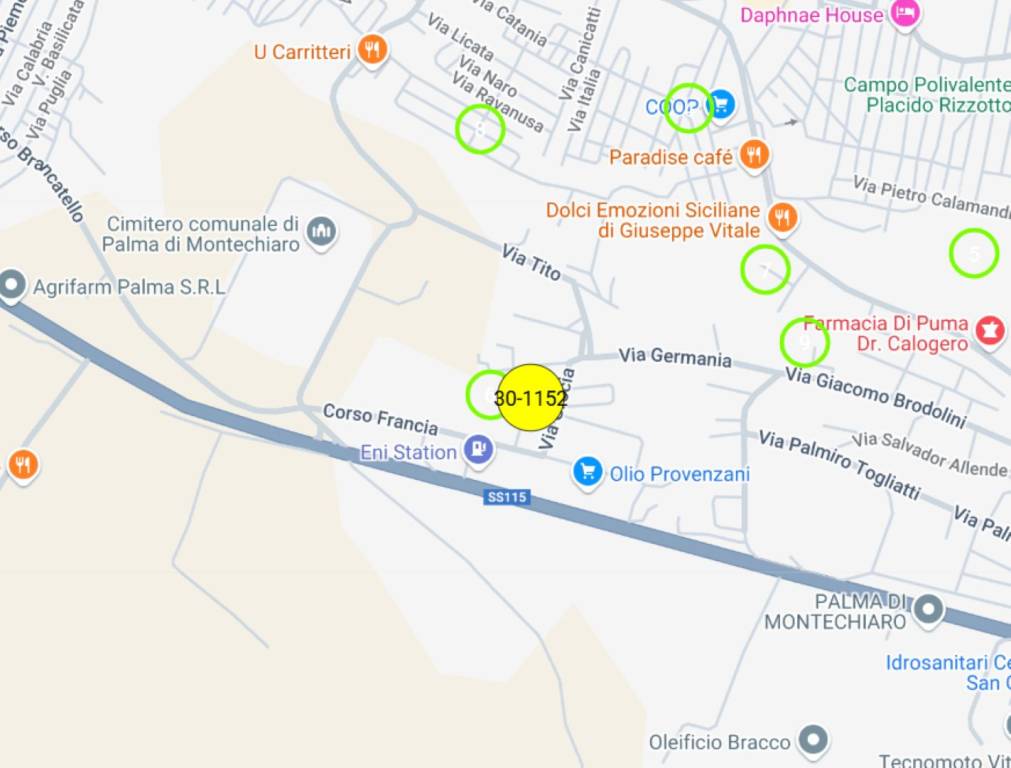The image size is (1011, 768).
Task: Open Cimitero comunale di Palma pin
Action: click(321, 233)
